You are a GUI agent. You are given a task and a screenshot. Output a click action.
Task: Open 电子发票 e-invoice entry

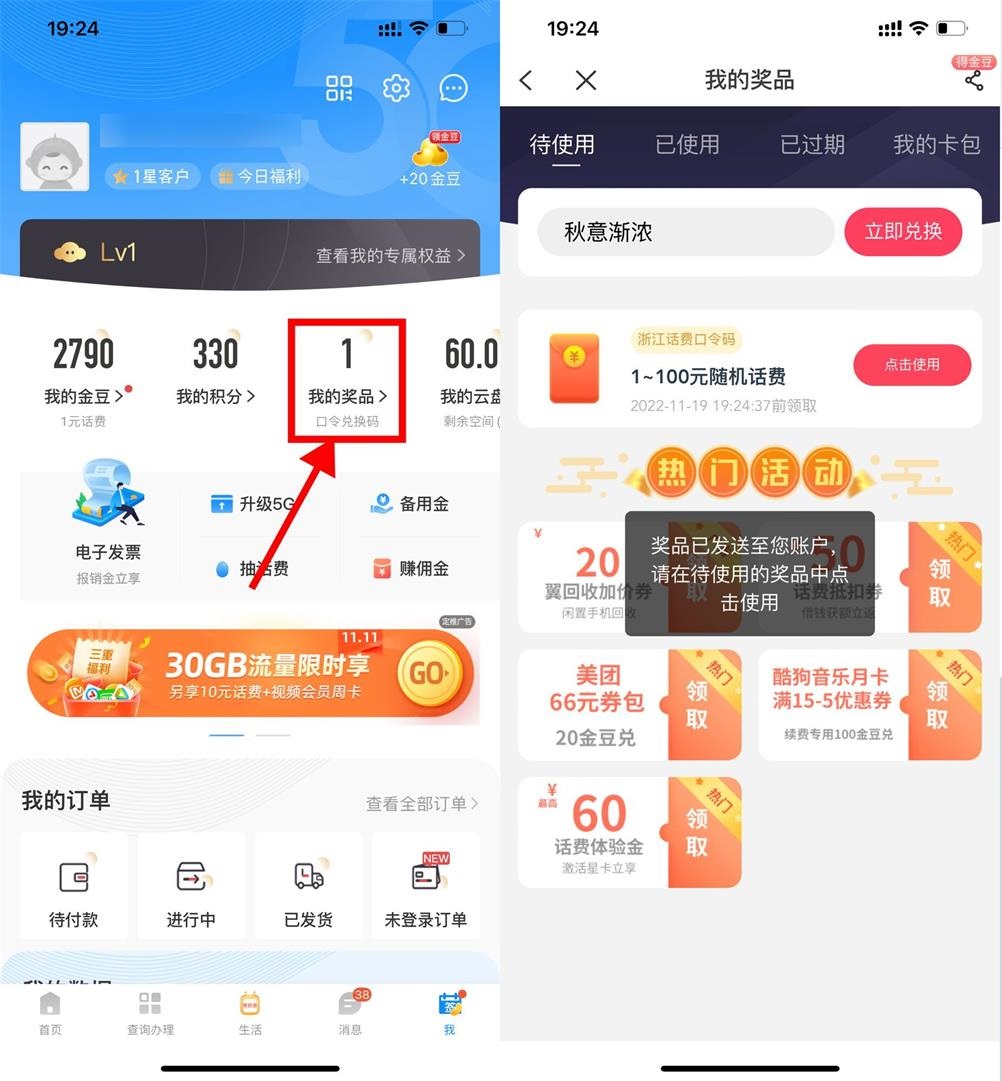[x=108, y=520]
